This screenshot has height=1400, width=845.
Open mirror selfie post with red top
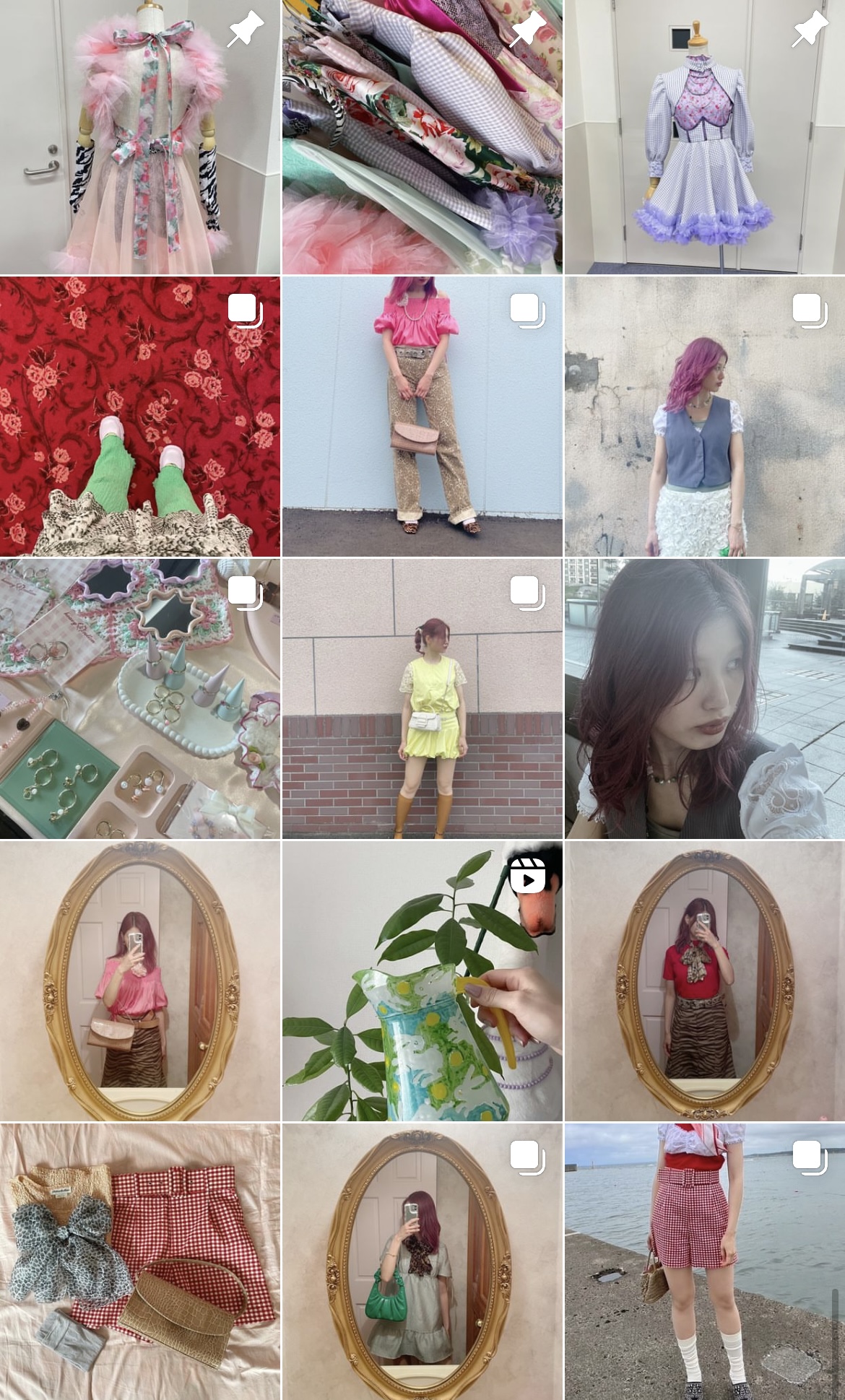pos(705,981)
